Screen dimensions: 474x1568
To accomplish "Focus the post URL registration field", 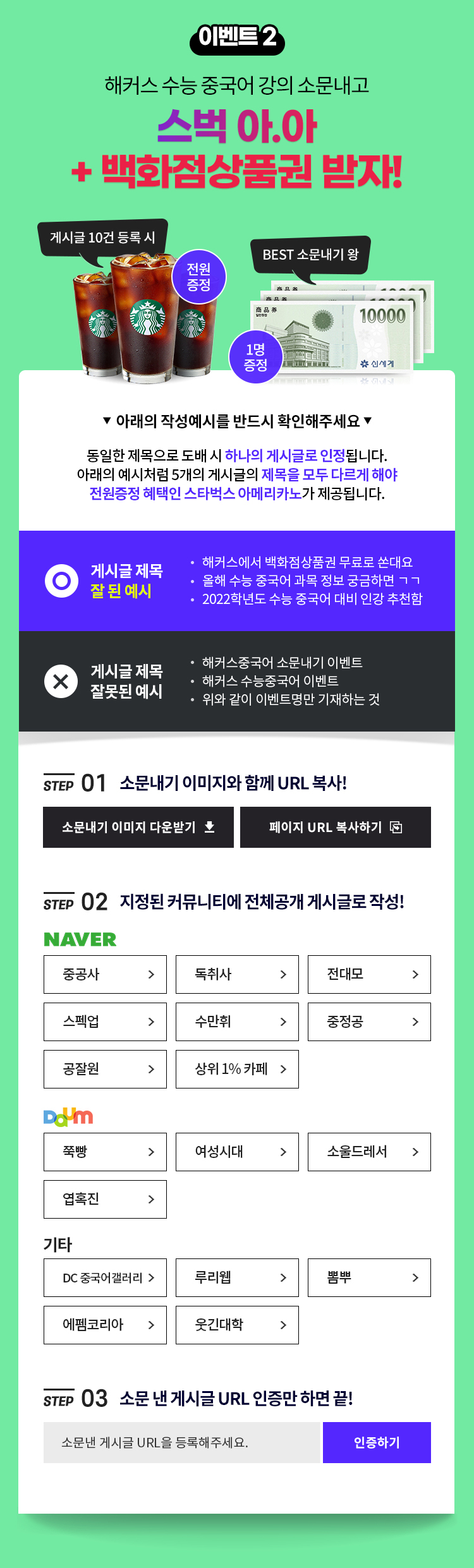I will pyautogui.click(x=183, y=1442).
